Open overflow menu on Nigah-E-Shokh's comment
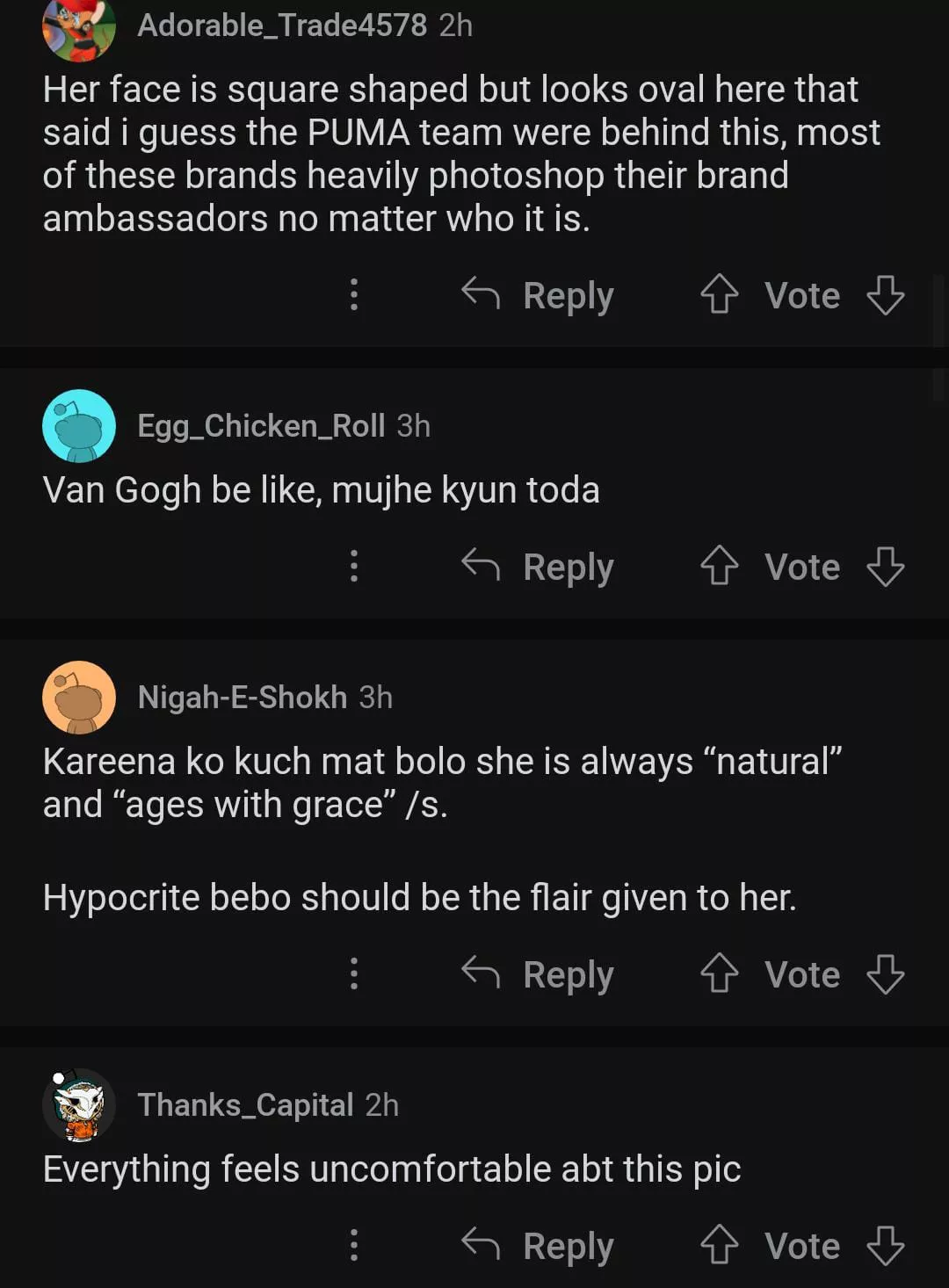 [x=354, y=973]
